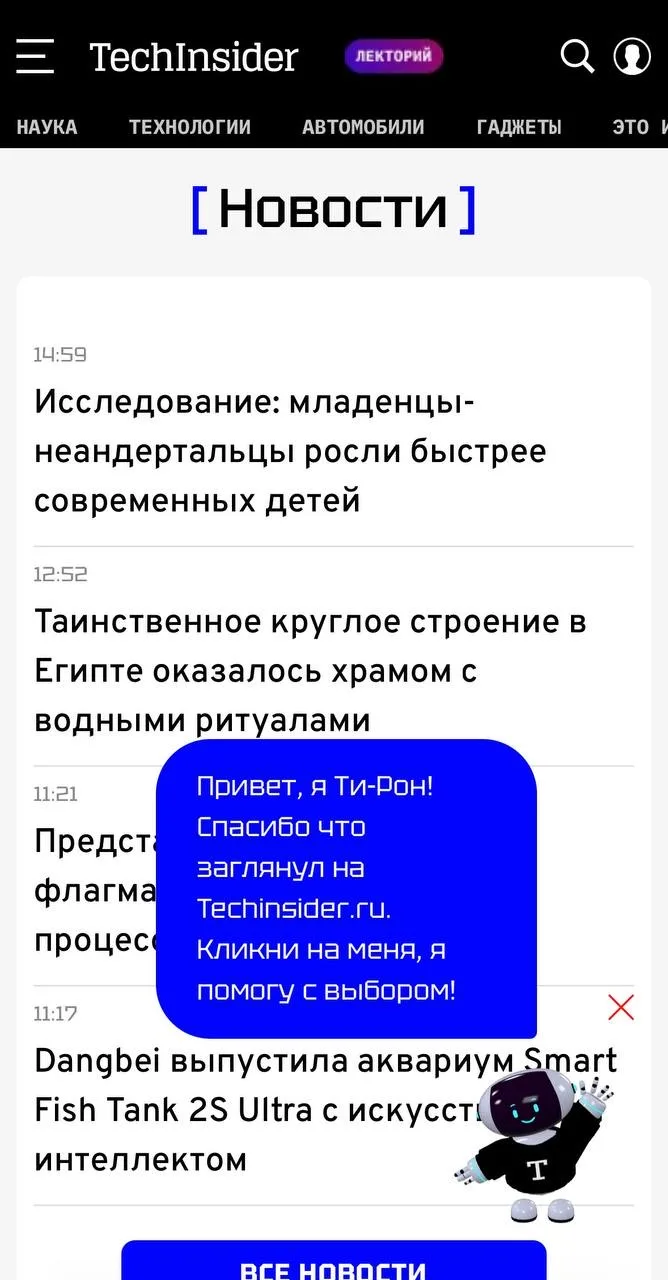Open the article about младенцы-неандертальцы
668x1280 pixels.
point(290,451)
